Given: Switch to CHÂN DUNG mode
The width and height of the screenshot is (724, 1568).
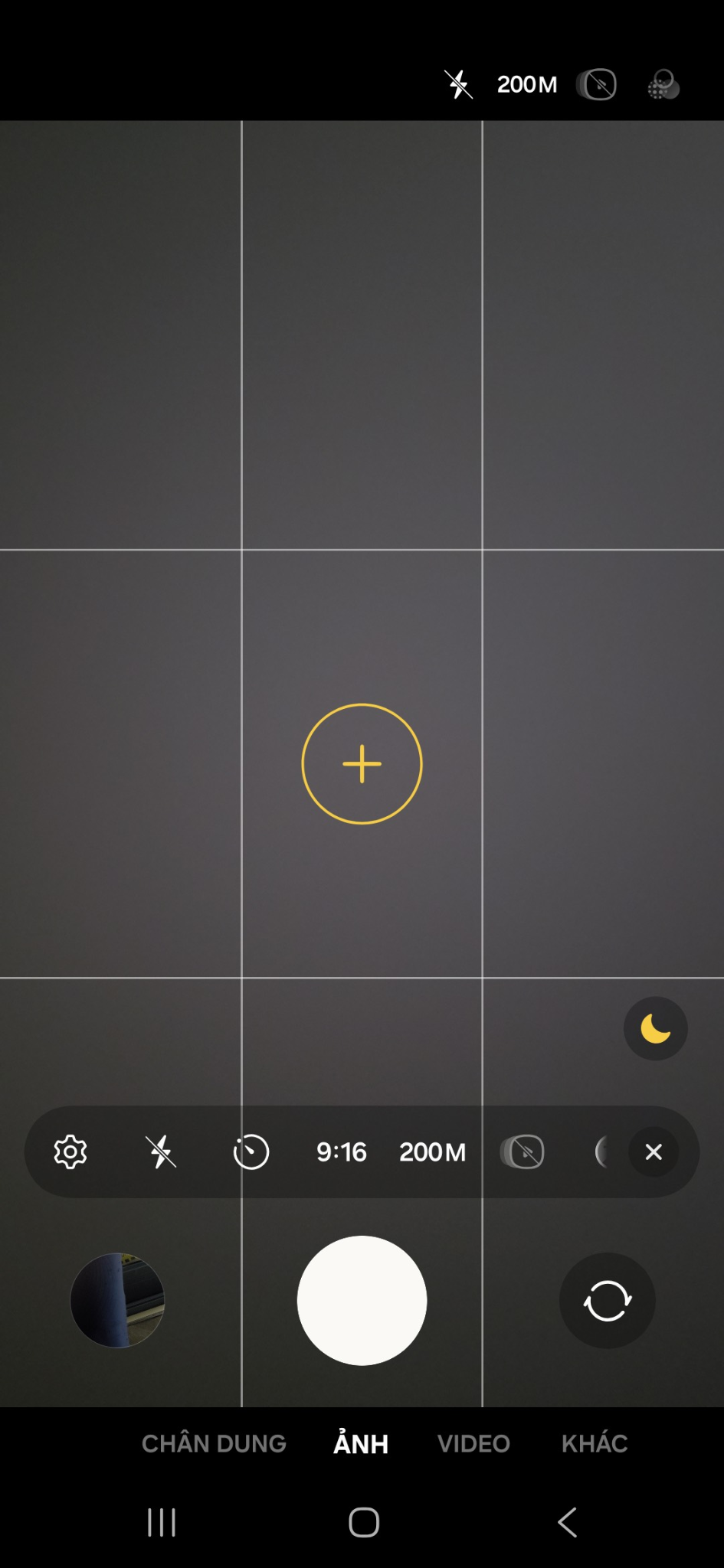Looking at the screenshot, I should click(x=214, y=1443).
